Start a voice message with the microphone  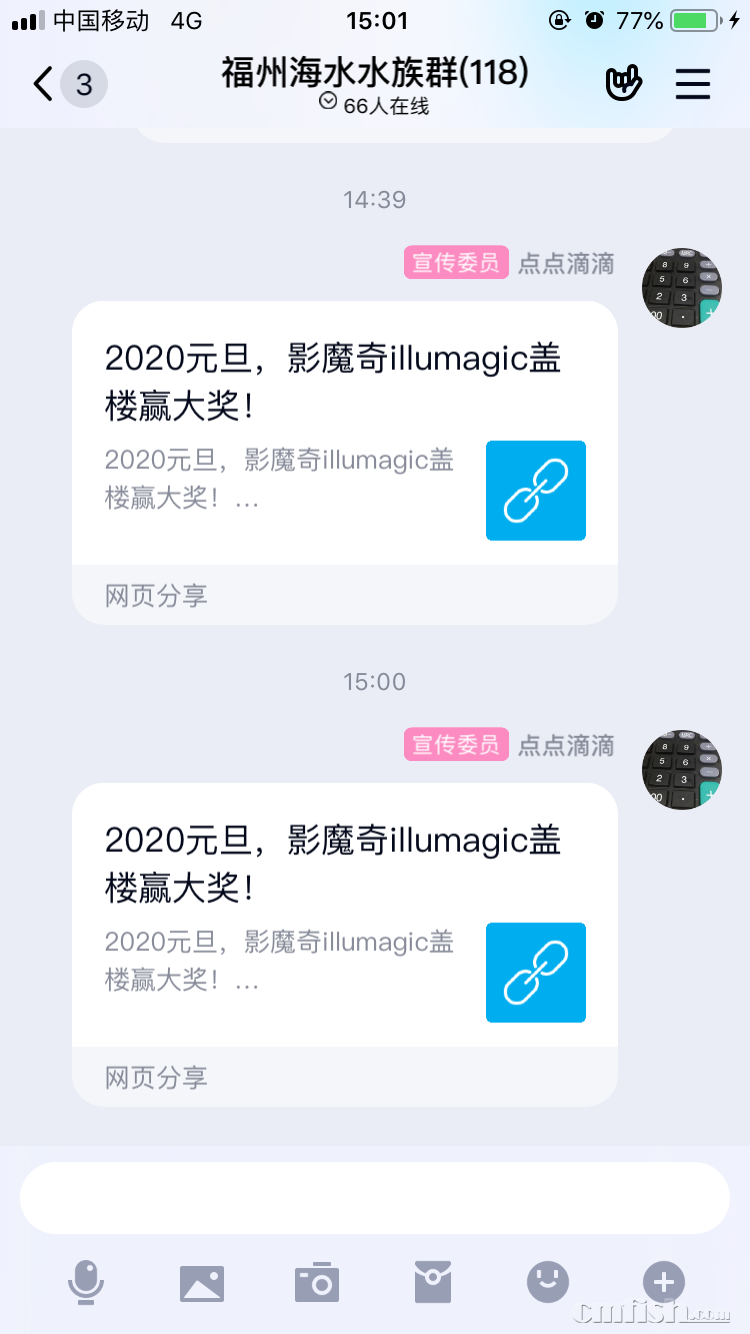tap(86, 1282)
